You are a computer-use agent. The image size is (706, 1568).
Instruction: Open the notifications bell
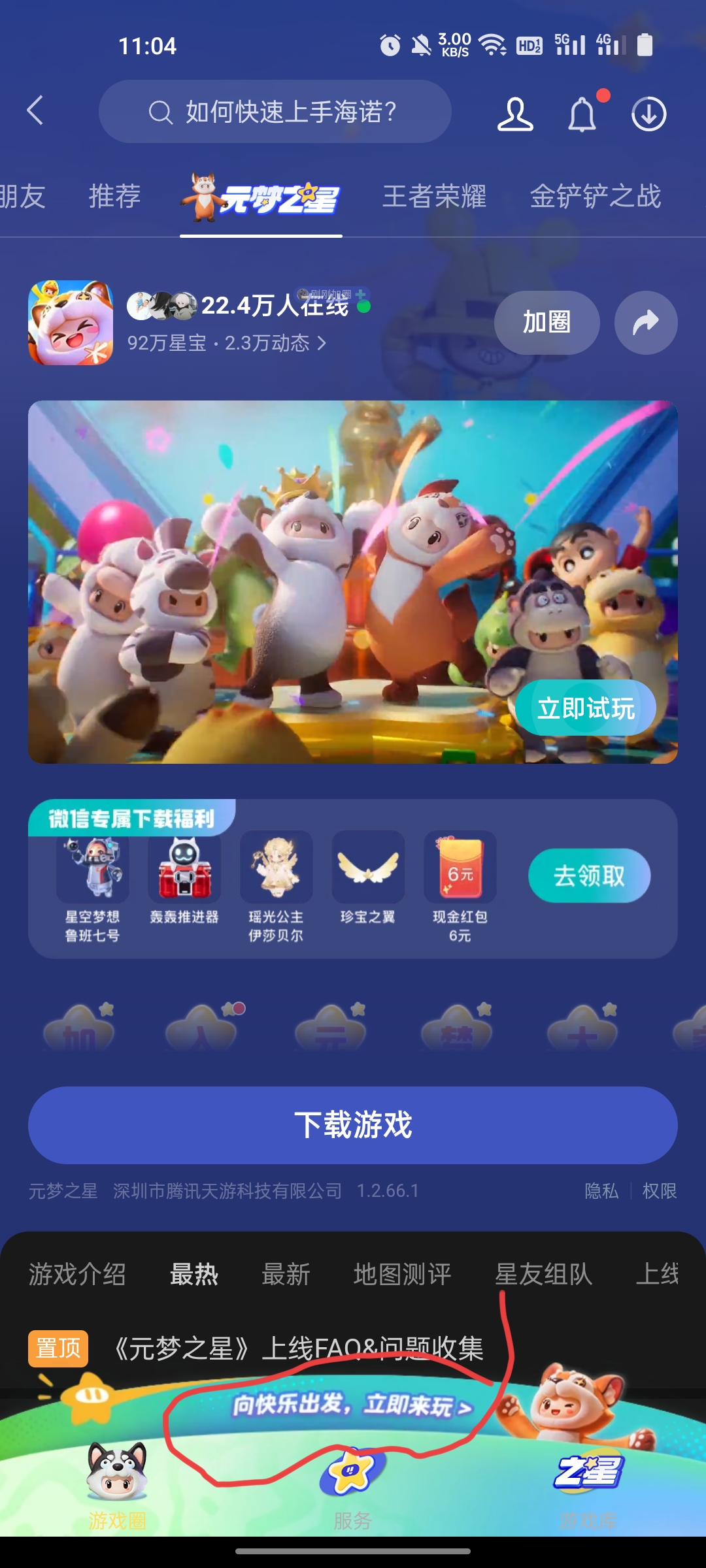coord(582,115)
